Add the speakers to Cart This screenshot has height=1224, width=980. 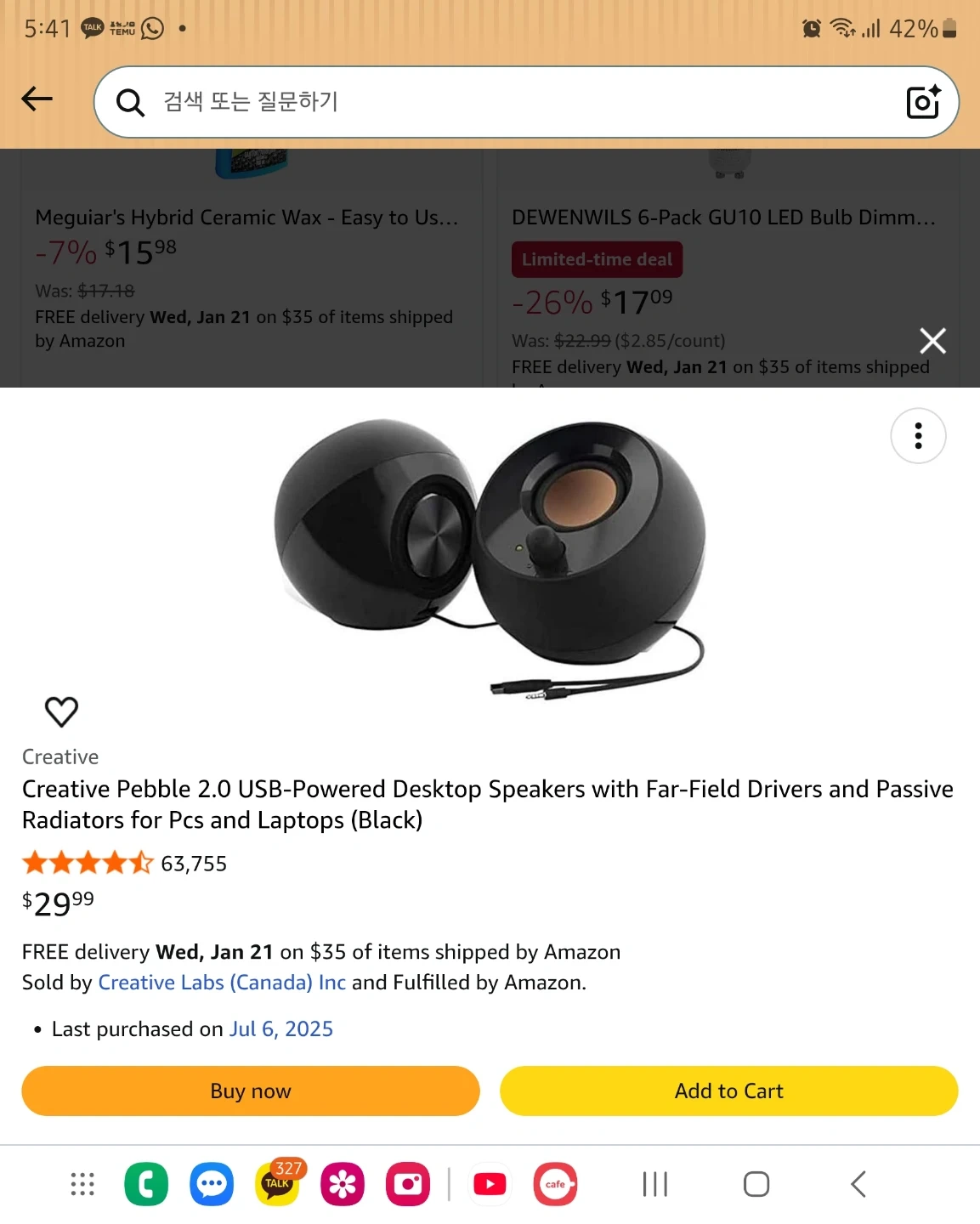click(x=728, y=1091)
